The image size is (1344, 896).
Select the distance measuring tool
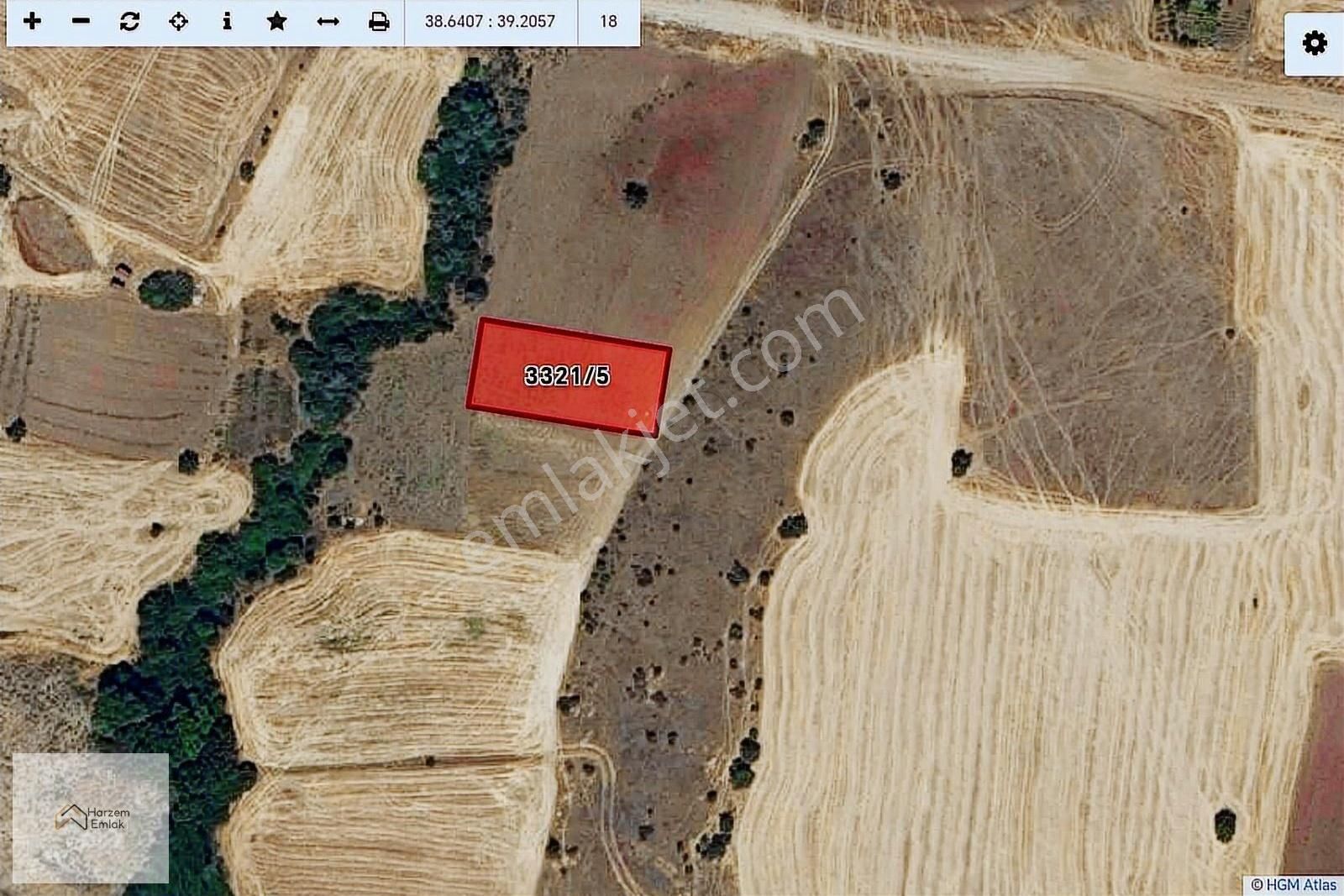click(x=328, y=21)
